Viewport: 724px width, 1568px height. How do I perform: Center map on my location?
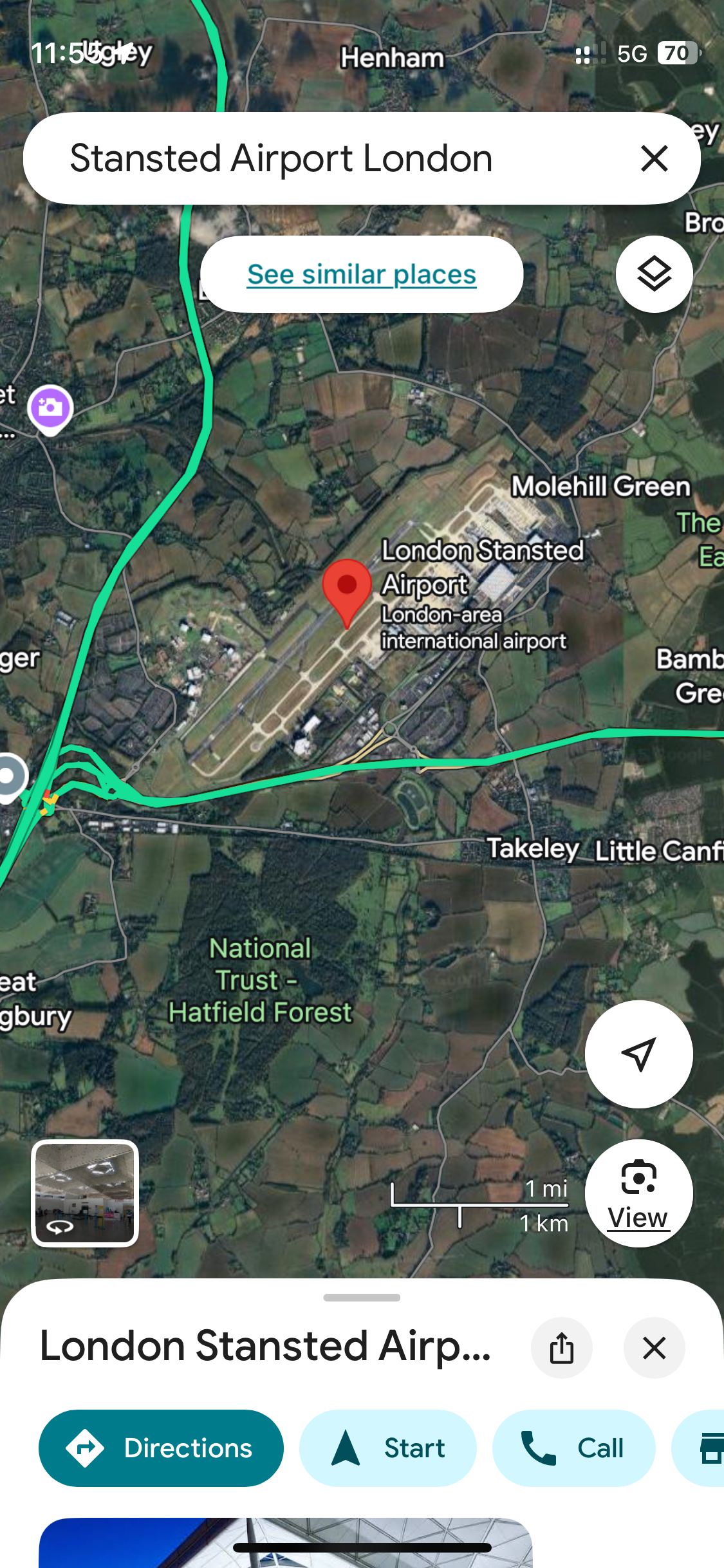pyautogui.click(x=638, y=1054)
